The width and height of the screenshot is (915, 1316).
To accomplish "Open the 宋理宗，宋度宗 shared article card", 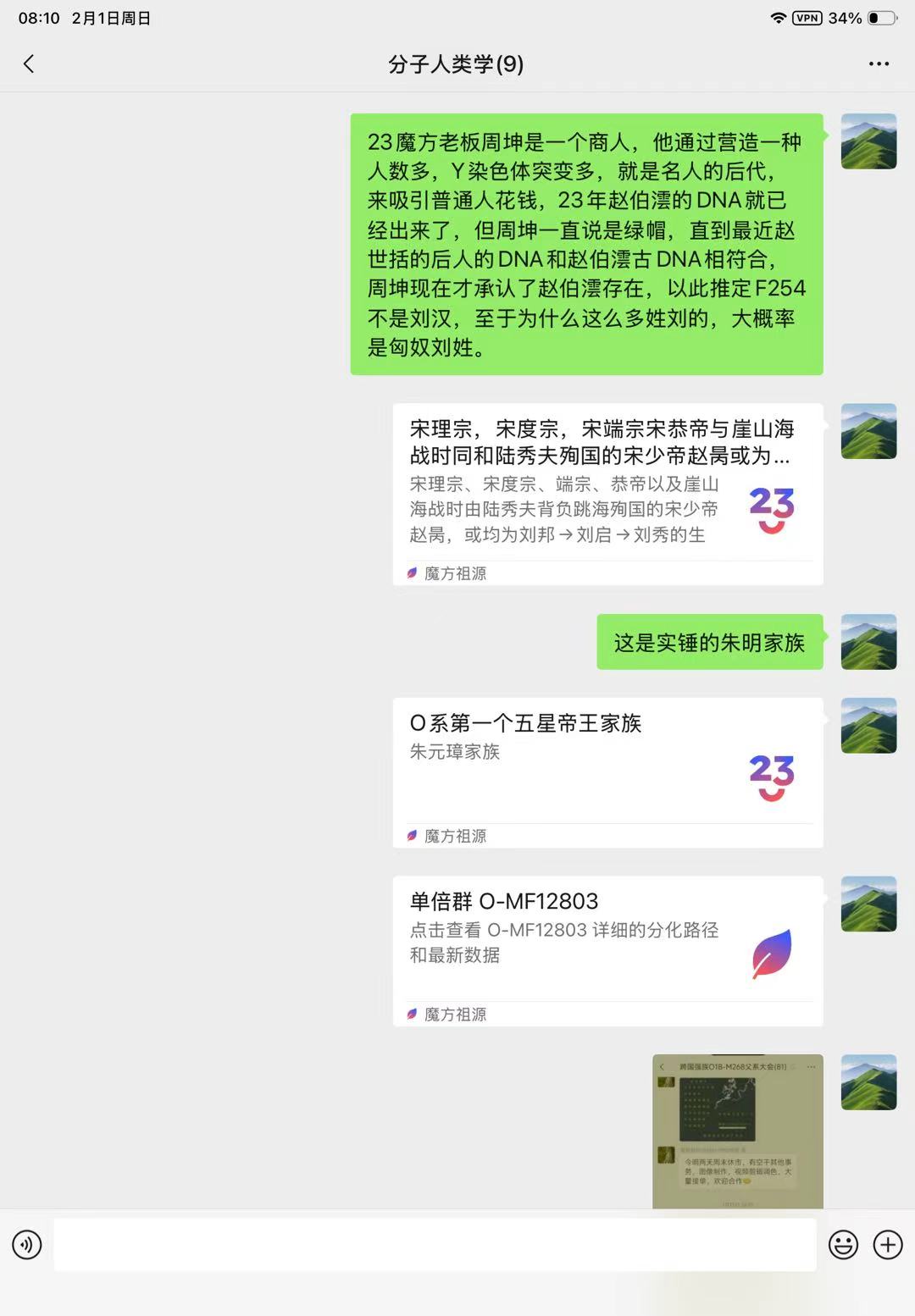I will 607,493.
